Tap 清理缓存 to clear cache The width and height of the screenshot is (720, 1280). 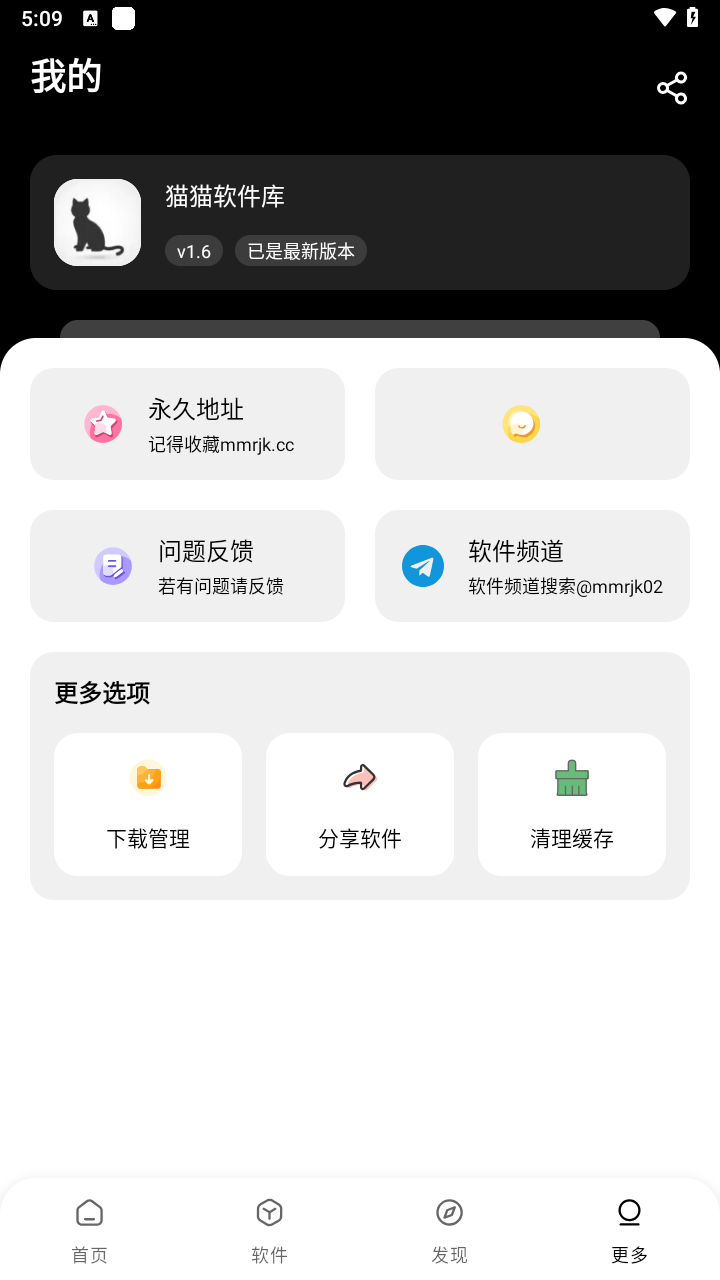click(572, 804)
